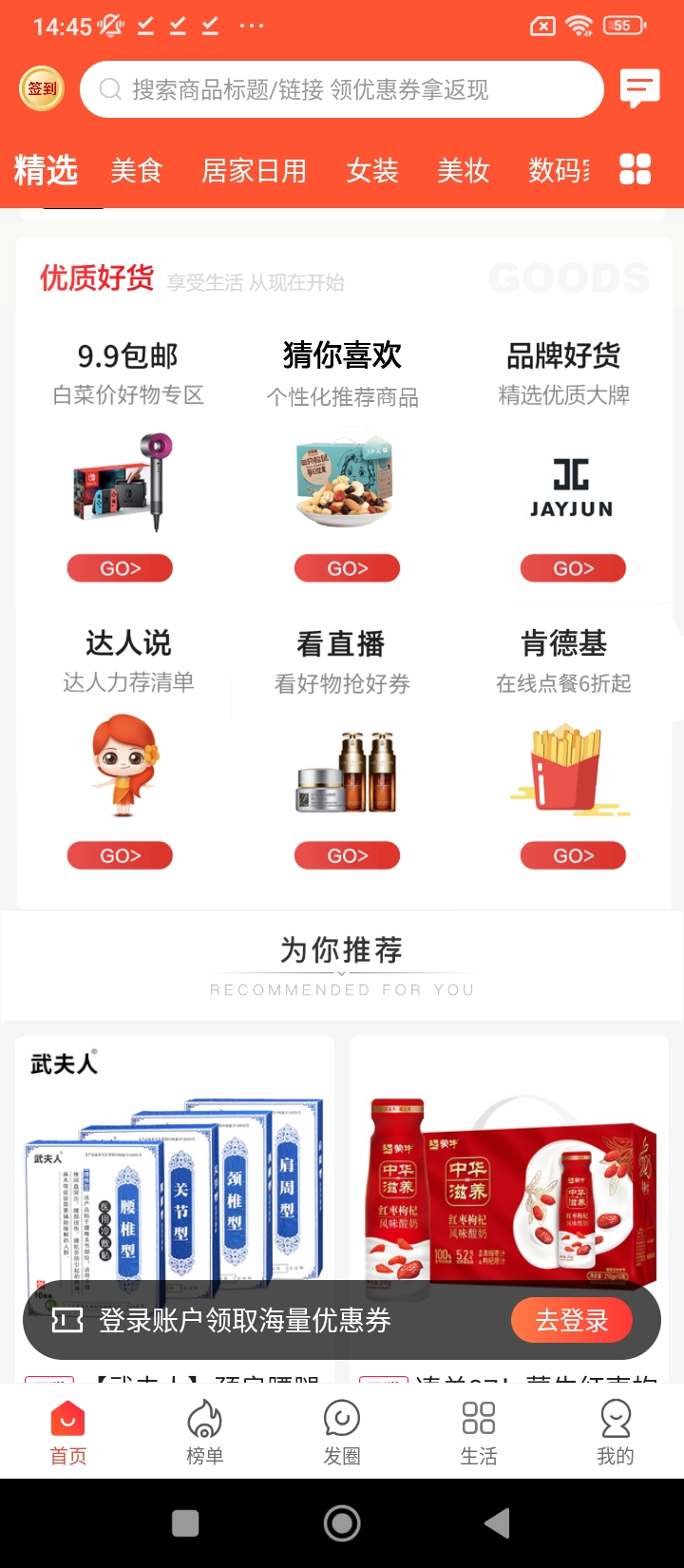Tap the 签到 check-in badge
The image size is (684, 1568).
pos(42,89)
